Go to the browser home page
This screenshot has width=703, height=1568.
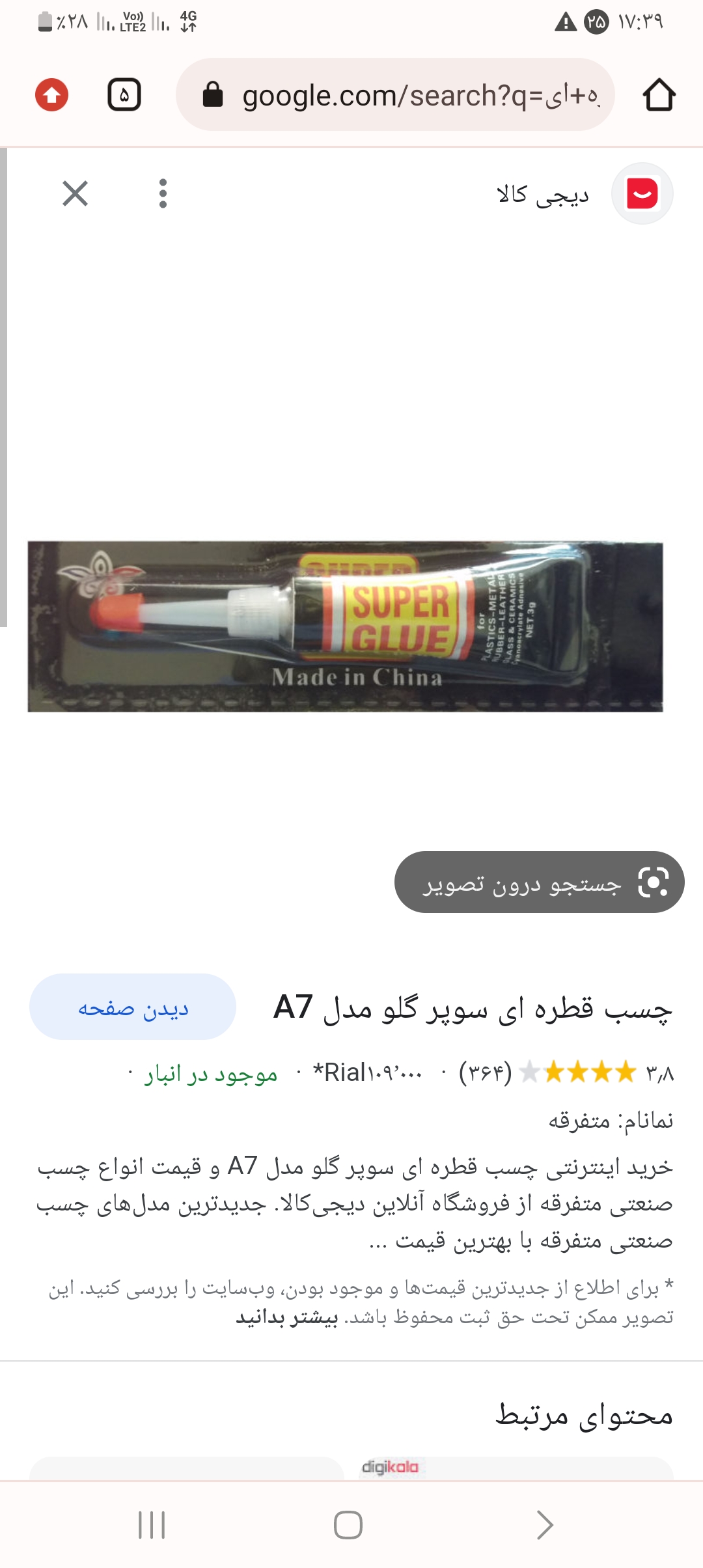tap(659, 95)
